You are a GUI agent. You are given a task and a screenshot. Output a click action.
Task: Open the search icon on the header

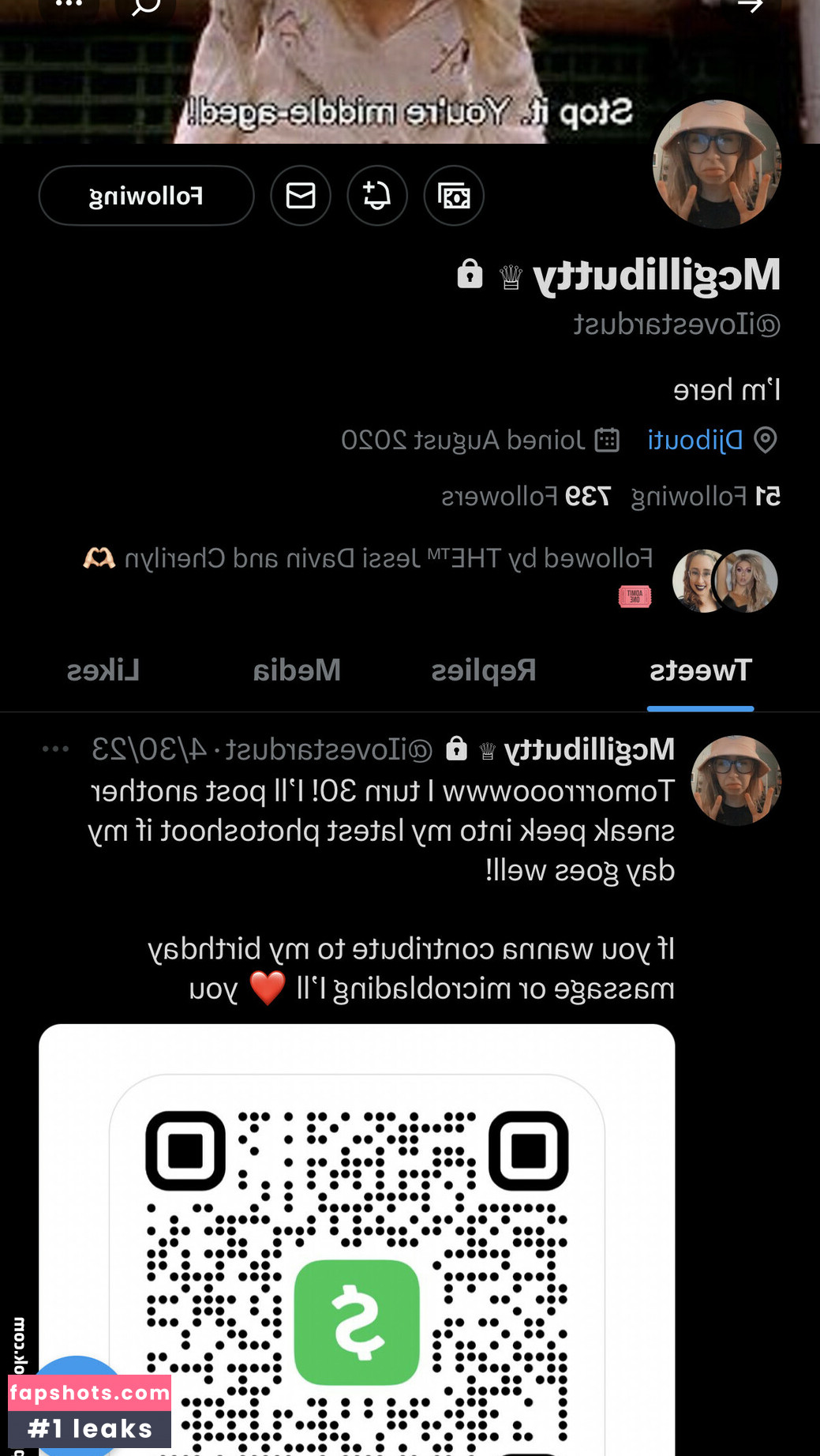[x=145, y=6]
